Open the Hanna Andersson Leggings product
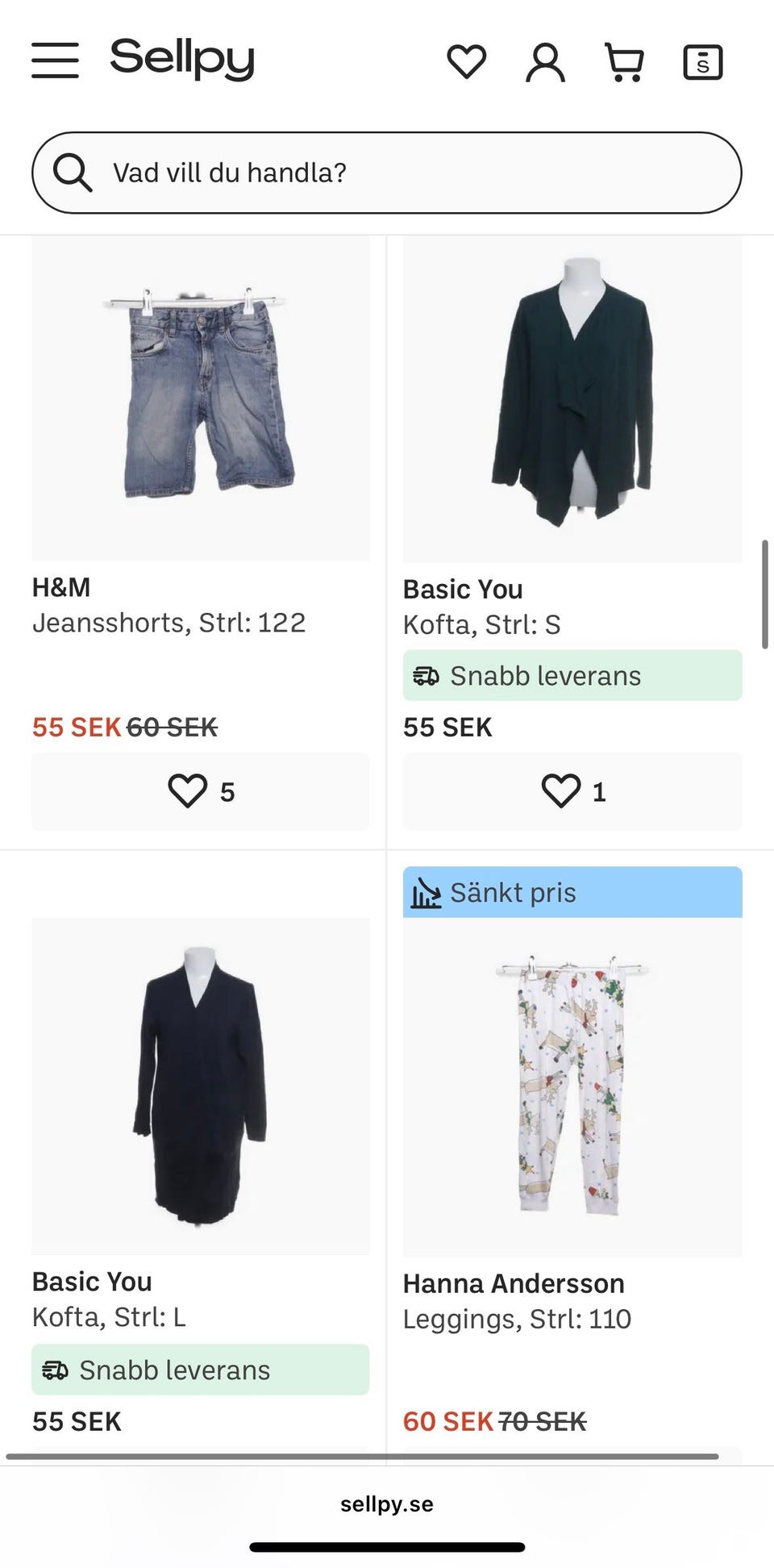Viewport: 774px width, 1568px height. click(x=572, y=1086)
